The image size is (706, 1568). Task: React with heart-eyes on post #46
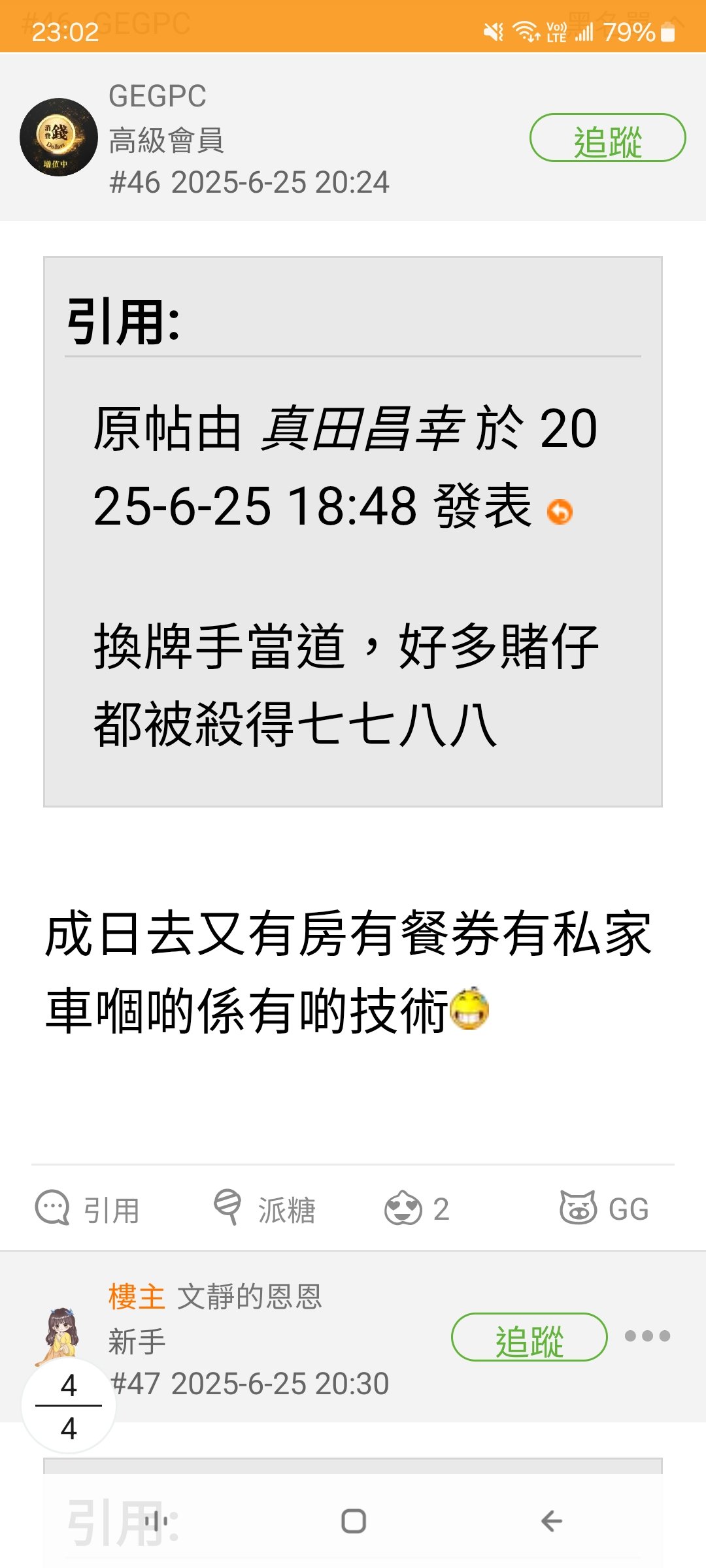417,1209
